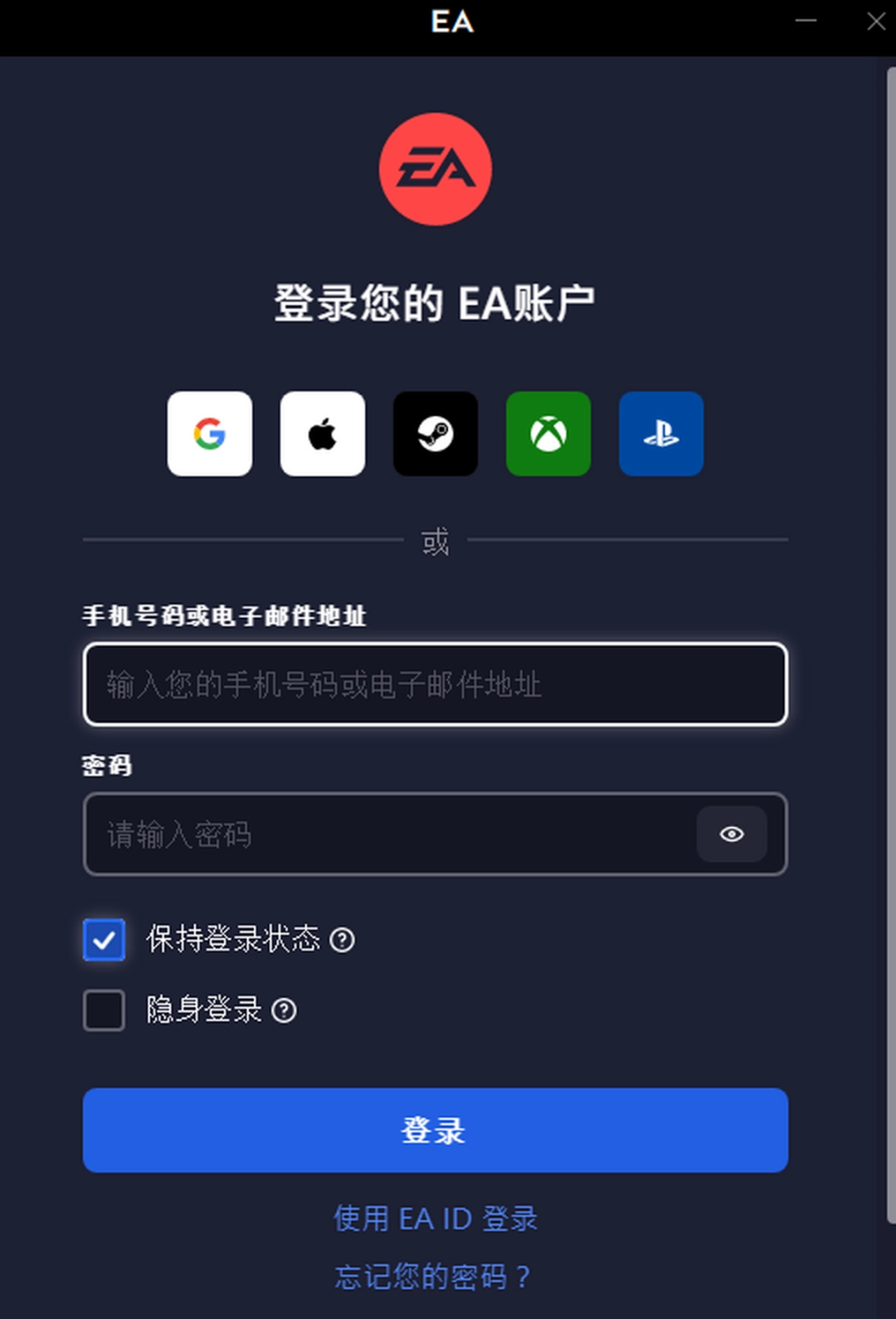Open help beside 保持登录状态

(x=343, y=940)
